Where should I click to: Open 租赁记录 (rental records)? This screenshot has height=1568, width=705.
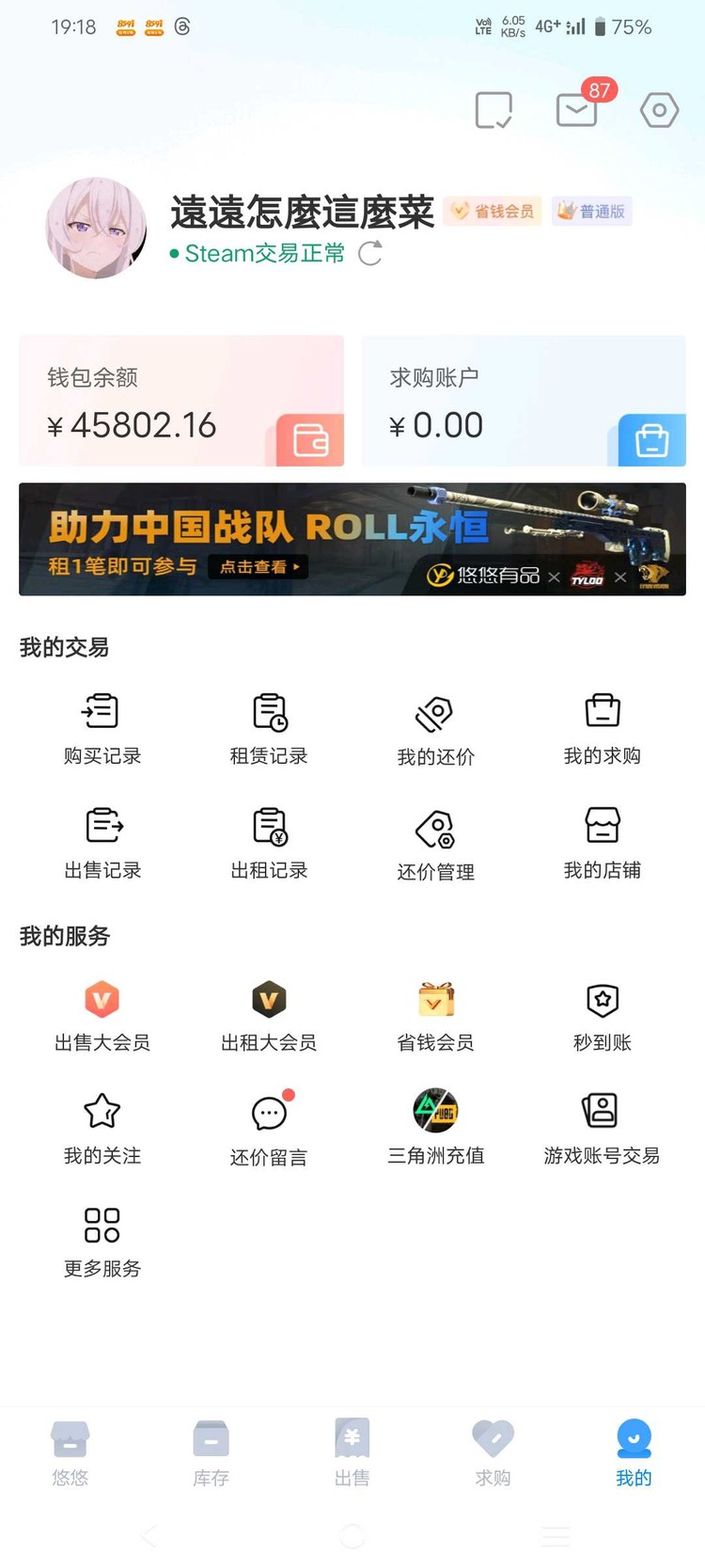[269, 729]
